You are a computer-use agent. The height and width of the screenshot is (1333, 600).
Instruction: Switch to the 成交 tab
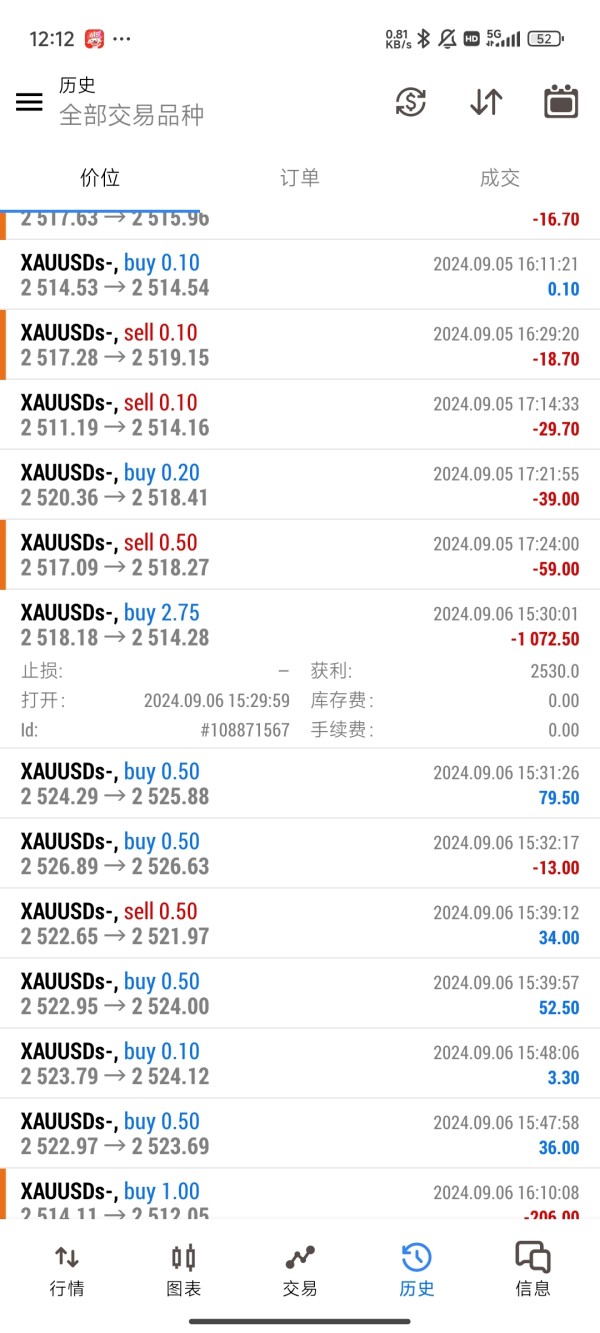500,178
